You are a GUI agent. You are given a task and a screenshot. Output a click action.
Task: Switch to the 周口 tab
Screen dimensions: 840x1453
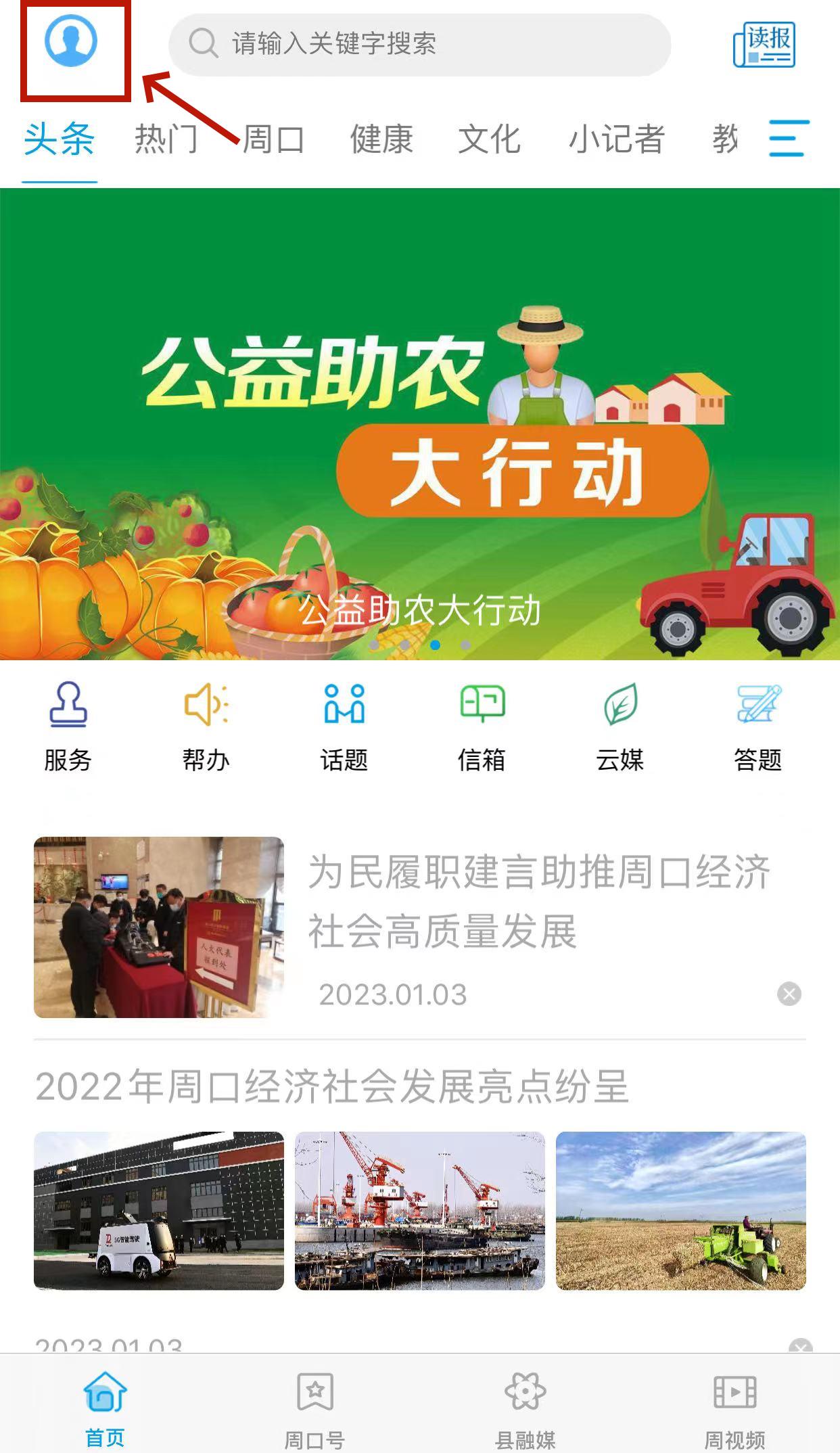point(273,139)
